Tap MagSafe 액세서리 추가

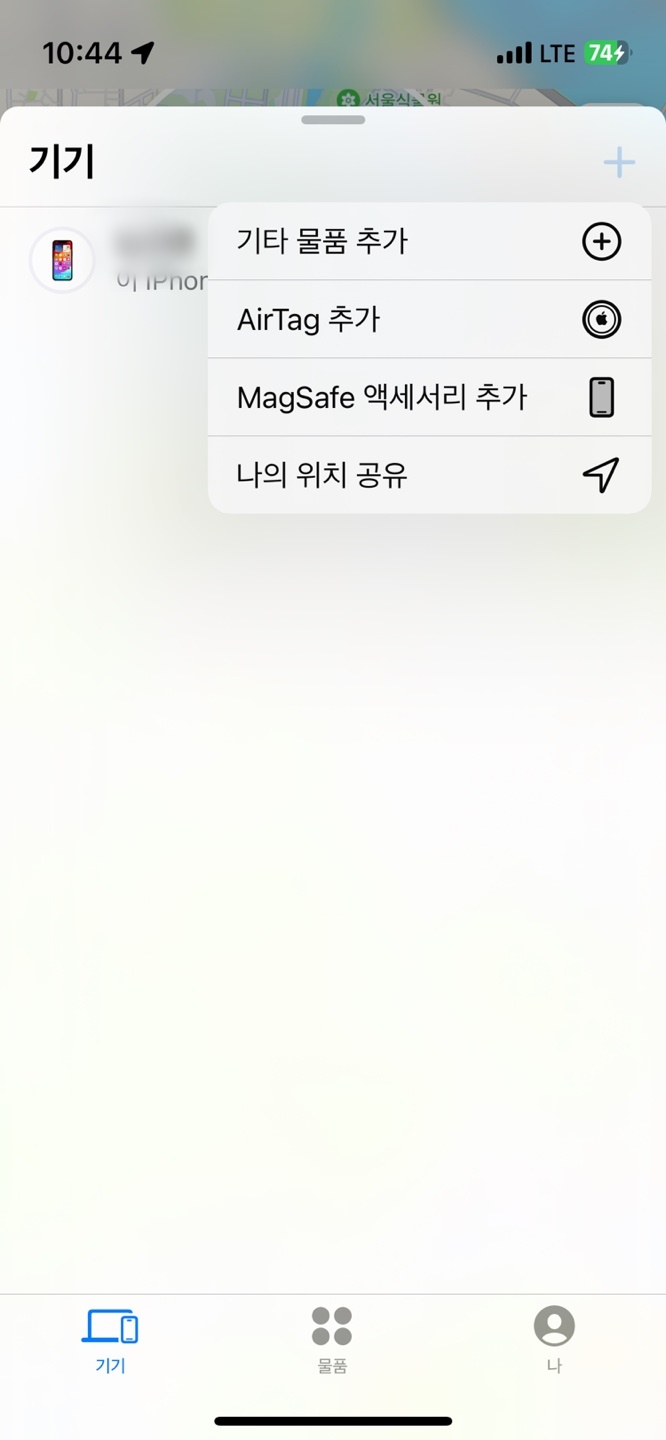428,398
